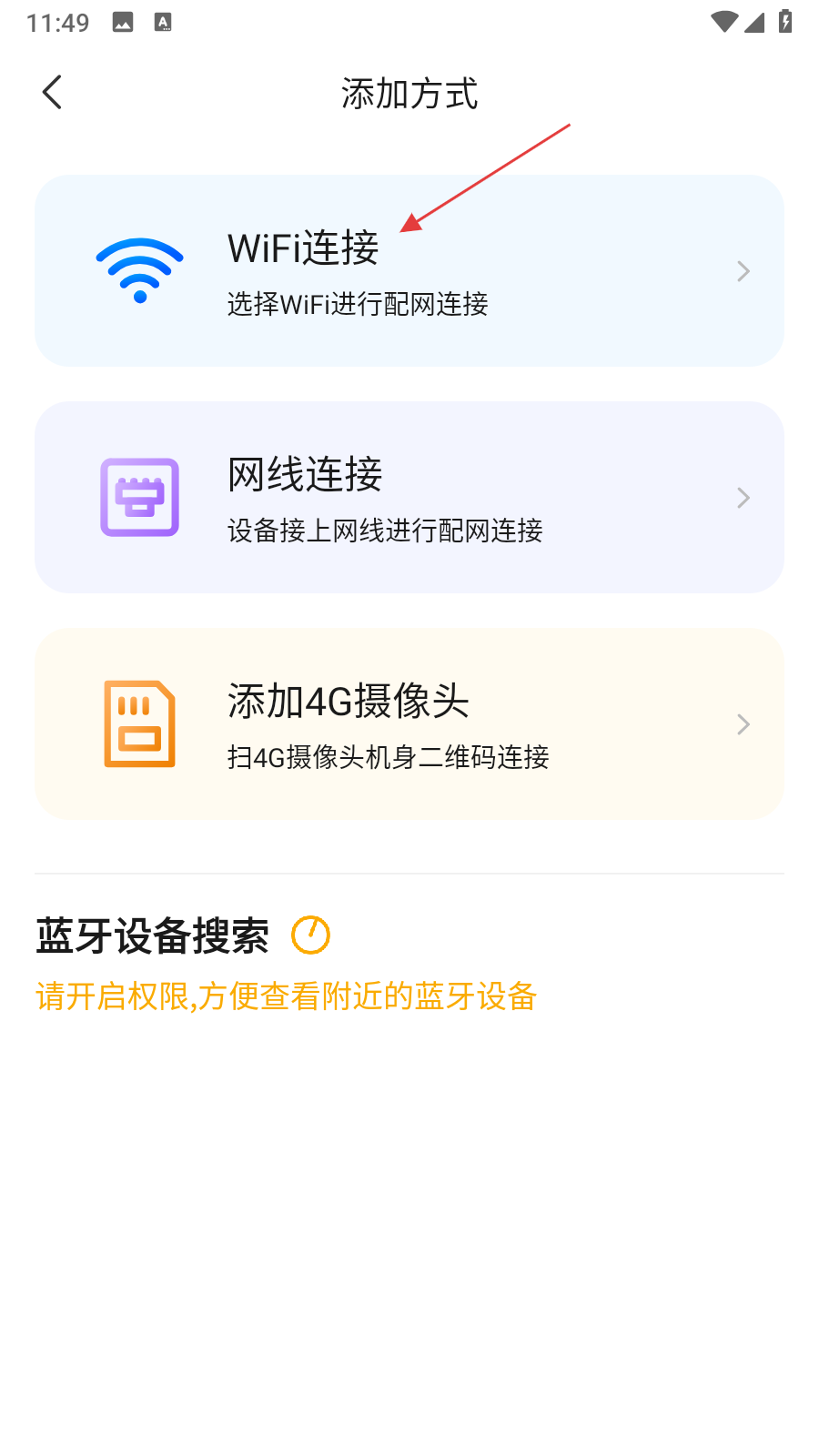Open the WiFi连接 option

tap(409, 271)
